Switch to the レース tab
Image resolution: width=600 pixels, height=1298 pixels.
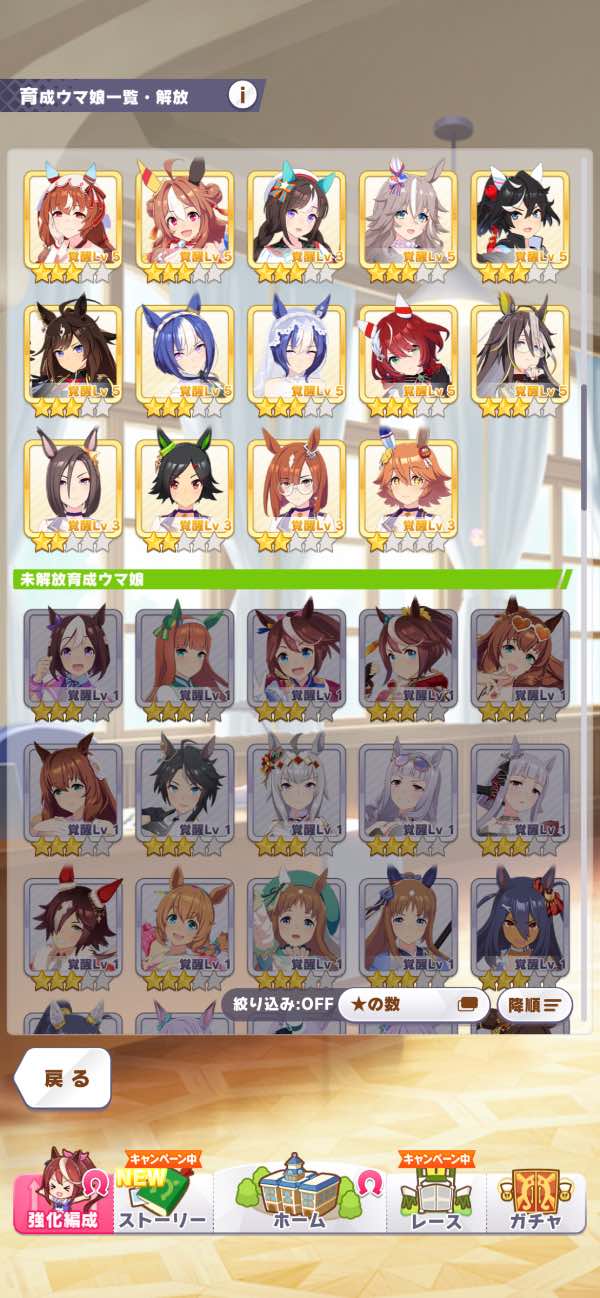point(436,1194)
